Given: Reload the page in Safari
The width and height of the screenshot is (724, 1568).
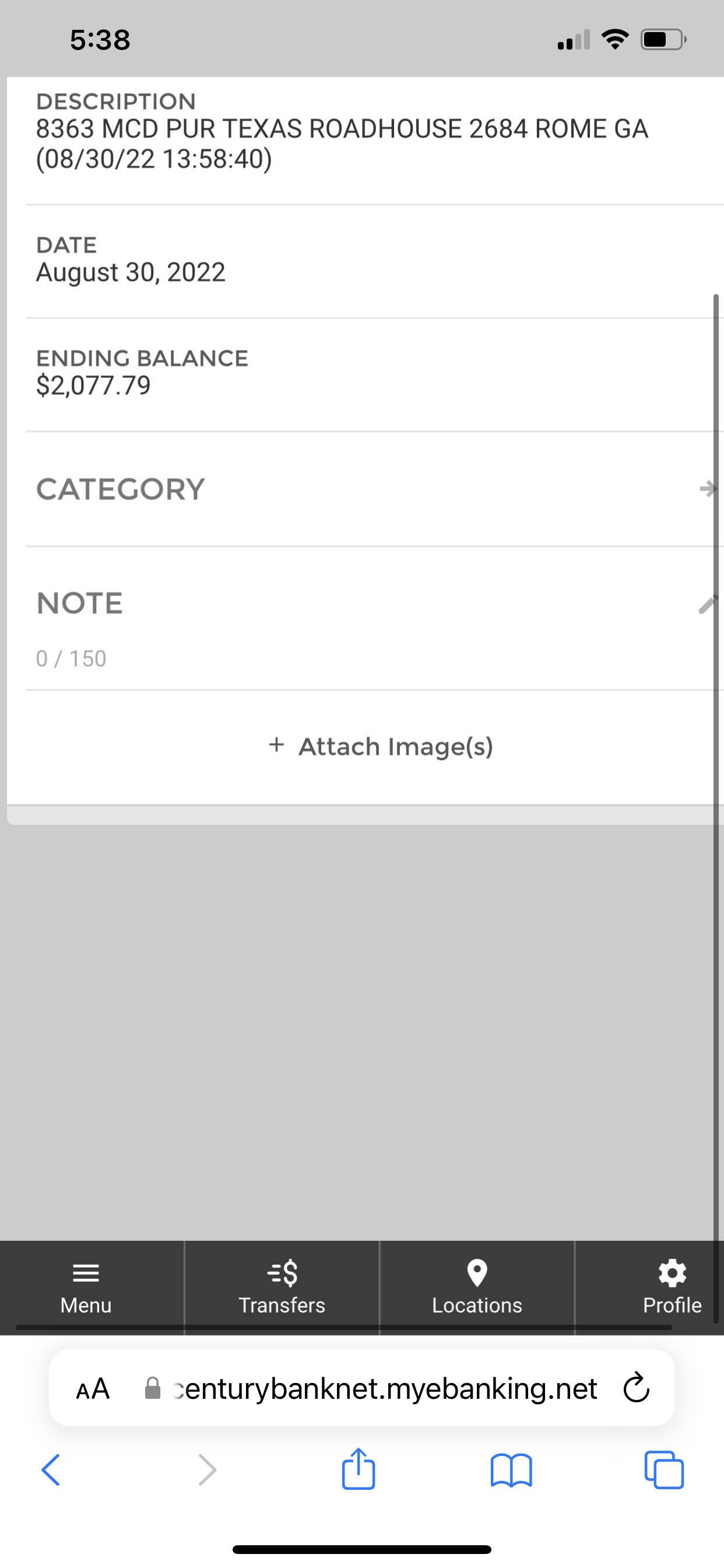Looking at the screenshot, I should [x=637, y=1388].
